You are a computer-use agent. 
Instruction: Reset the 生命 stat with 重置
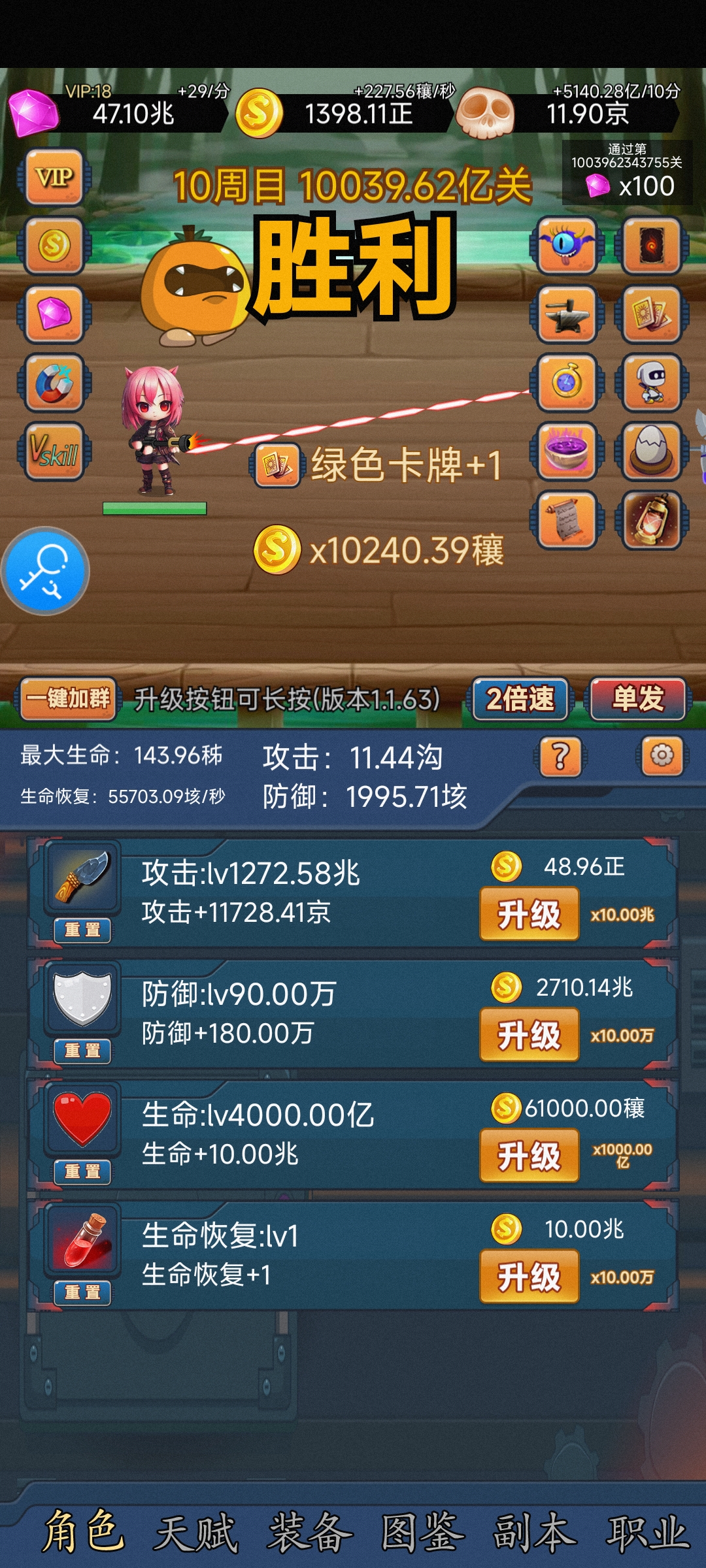pyautogui.click(x=82, y=1171)
